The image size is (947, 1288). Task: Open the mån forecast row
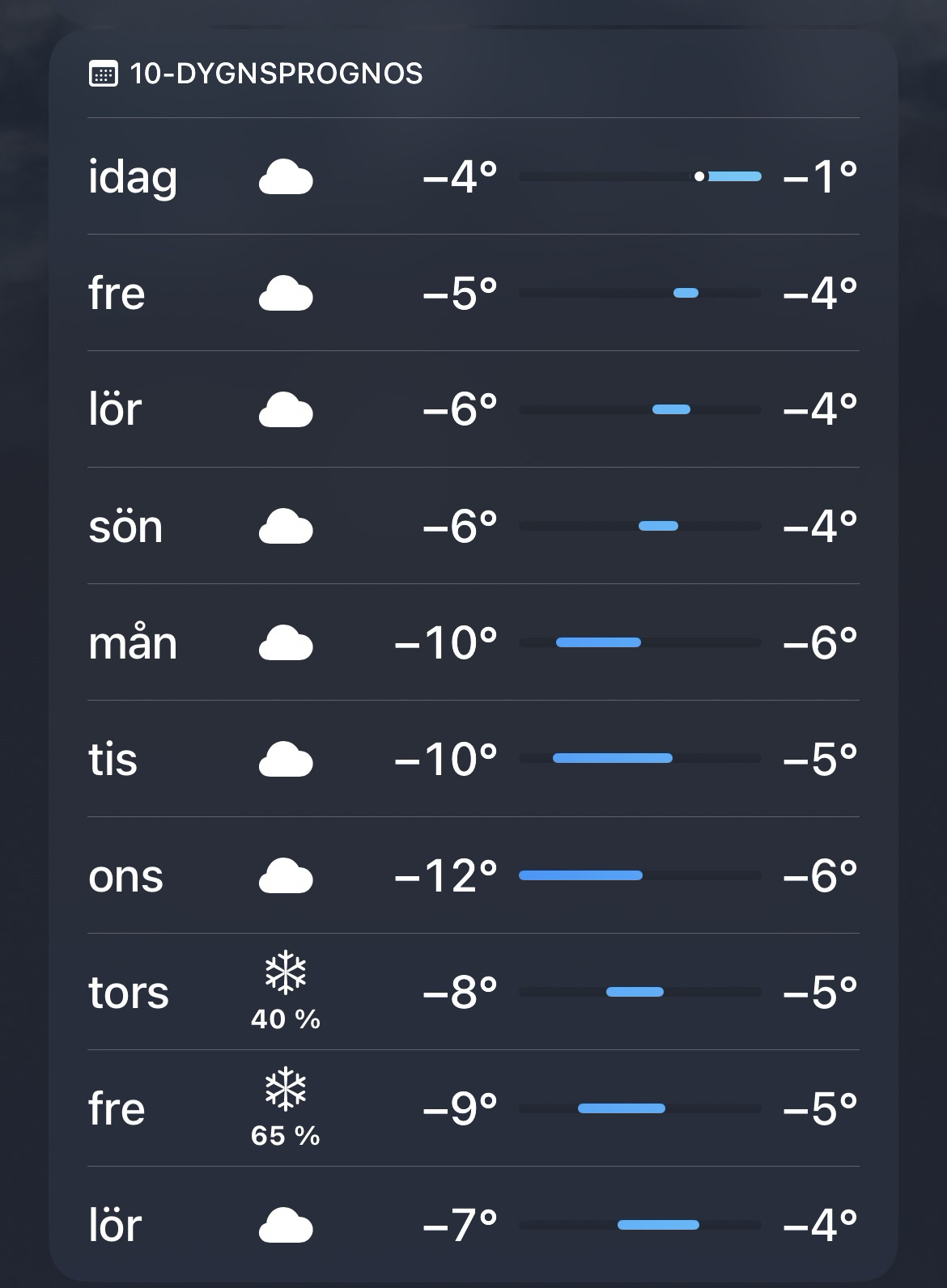(473, 642)
